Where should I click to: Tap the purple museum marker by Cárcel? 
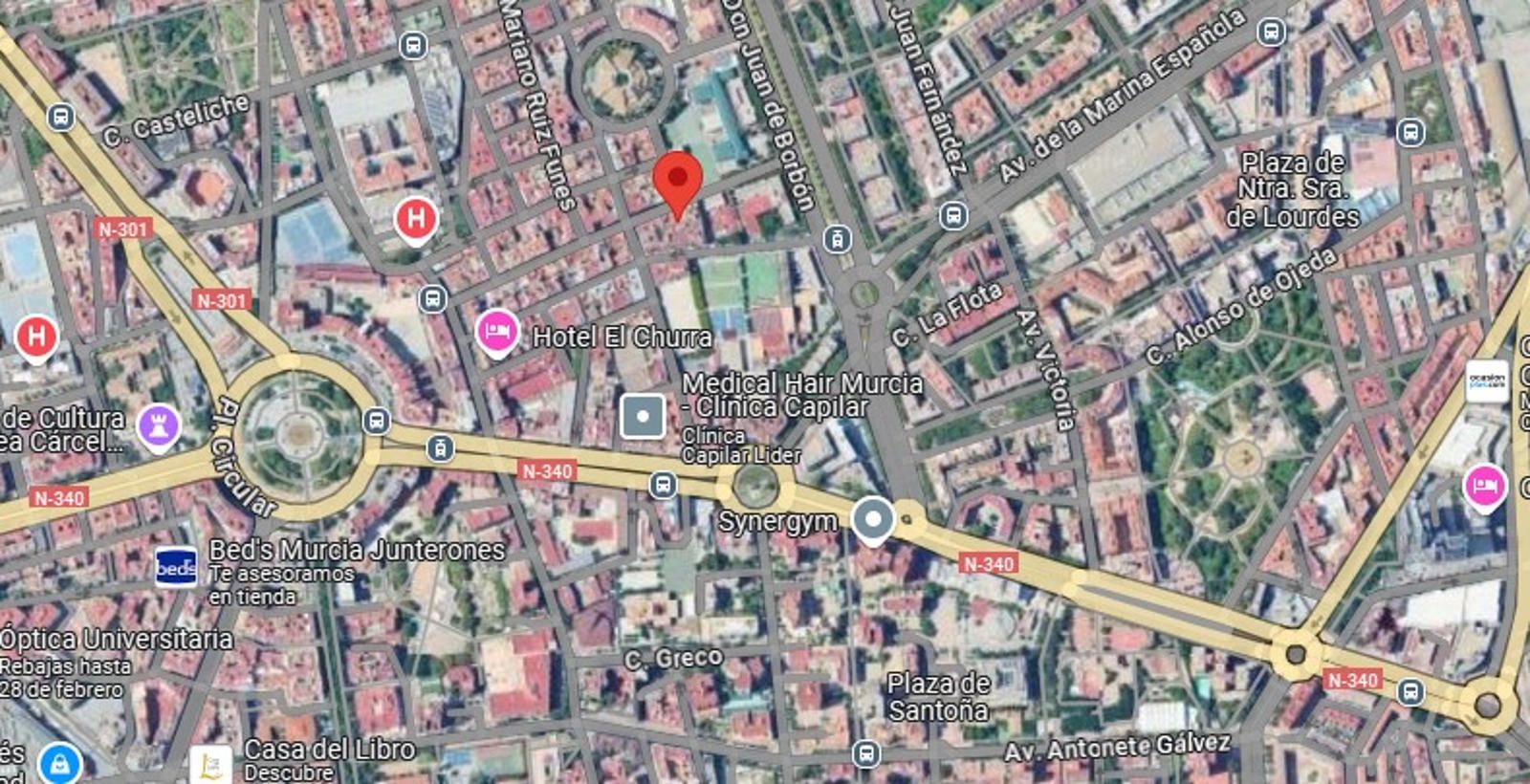coord(159,425)
